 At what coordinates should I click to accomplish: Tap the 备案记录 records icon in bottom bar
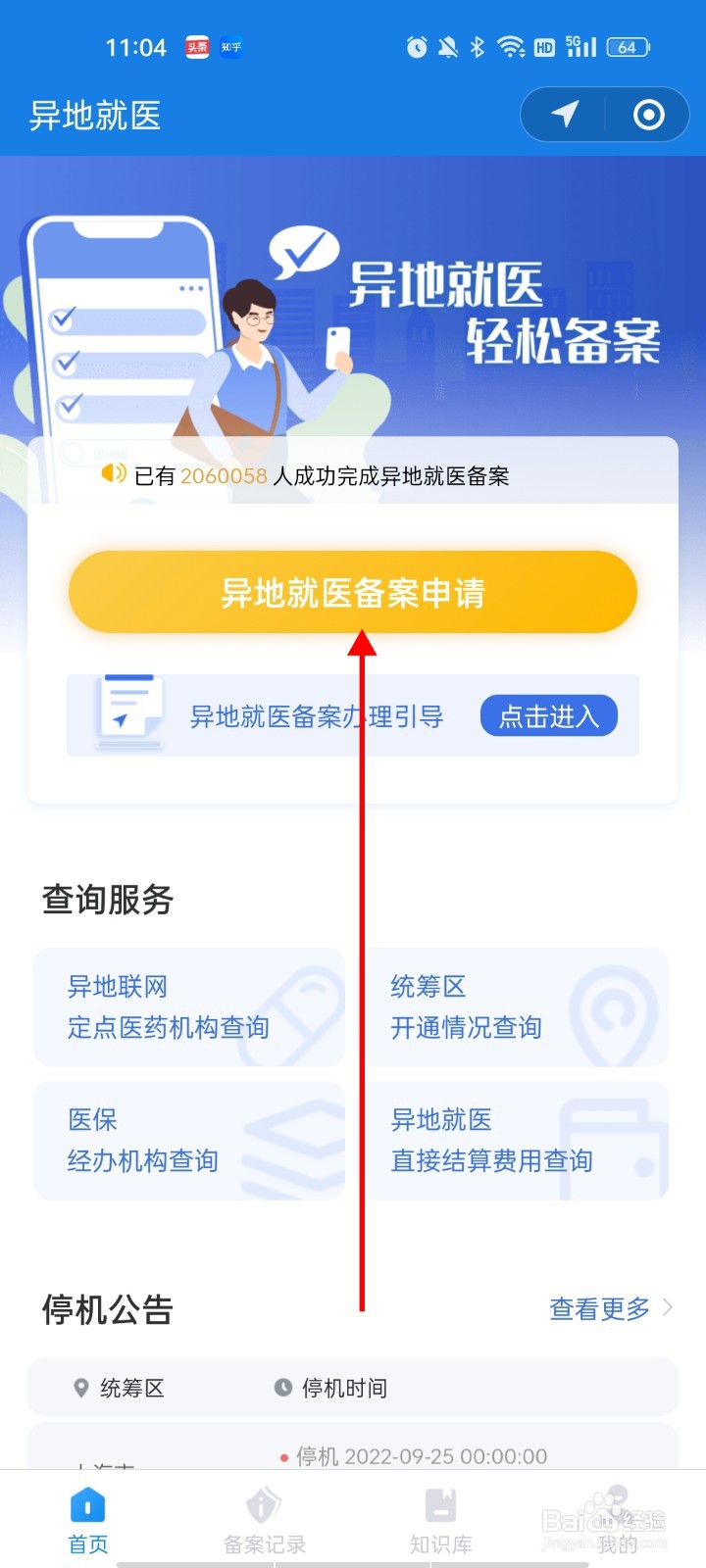point(263,1504)
